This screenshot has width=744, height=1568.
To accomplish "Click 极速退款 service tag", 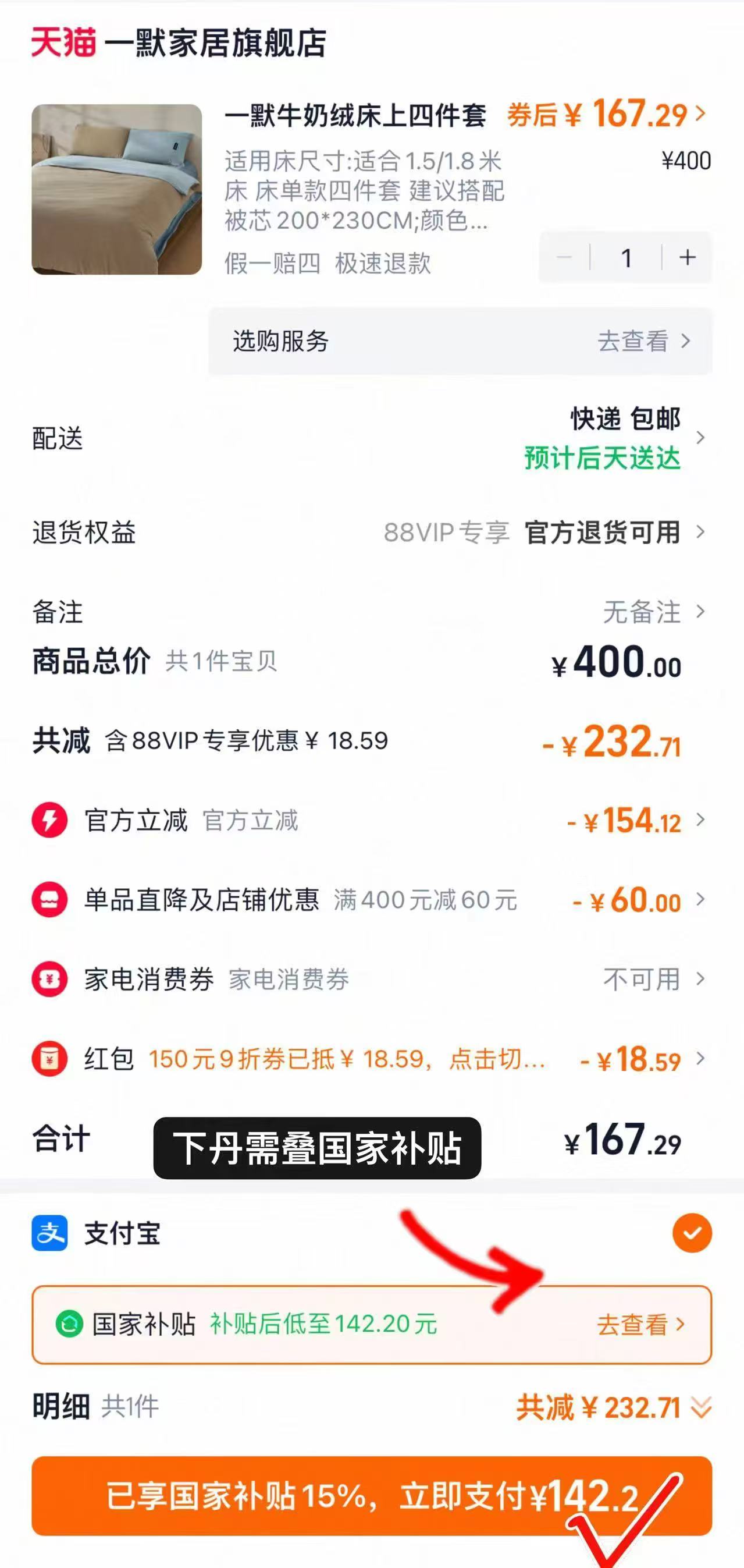I will point(385,264).
